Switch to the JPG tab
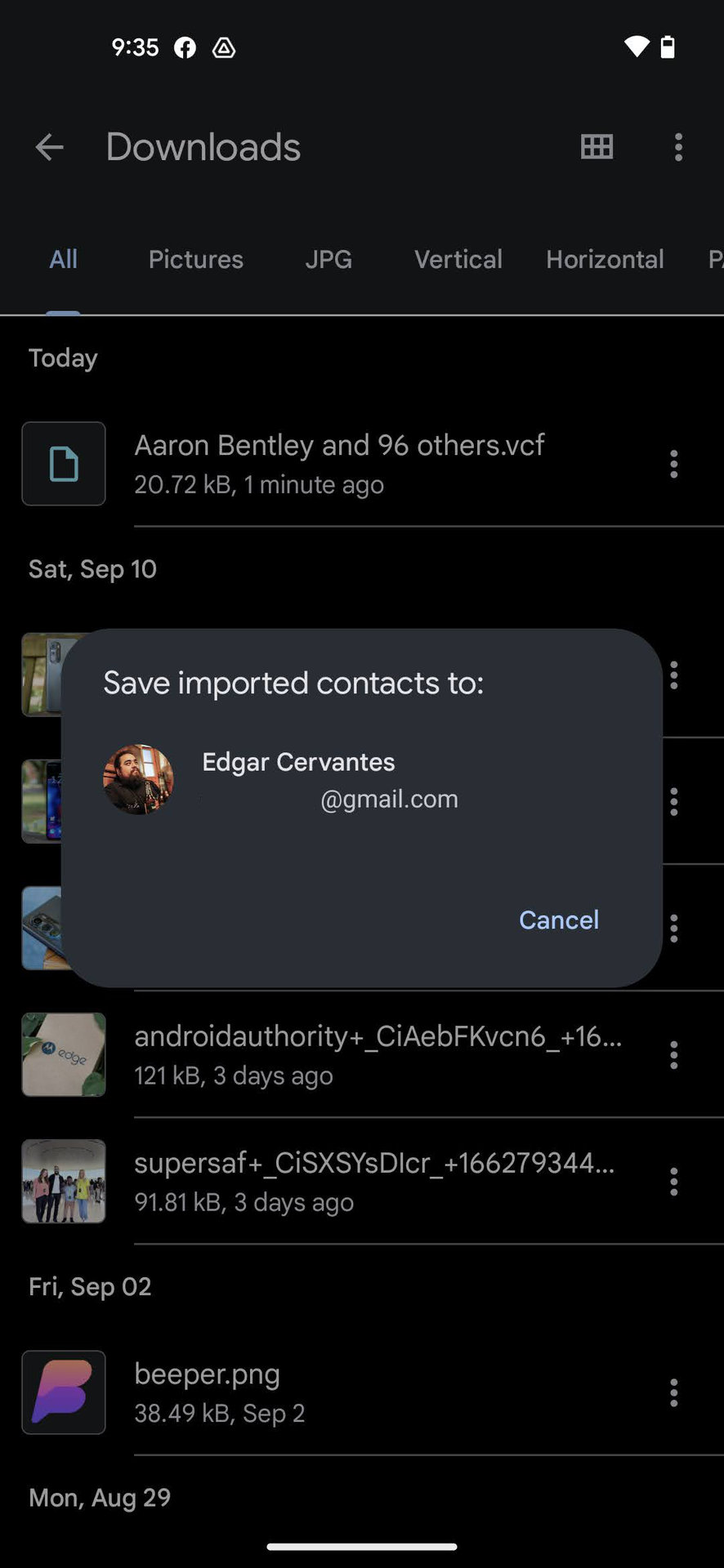The image size is (724, 1568). pos(328,260)
